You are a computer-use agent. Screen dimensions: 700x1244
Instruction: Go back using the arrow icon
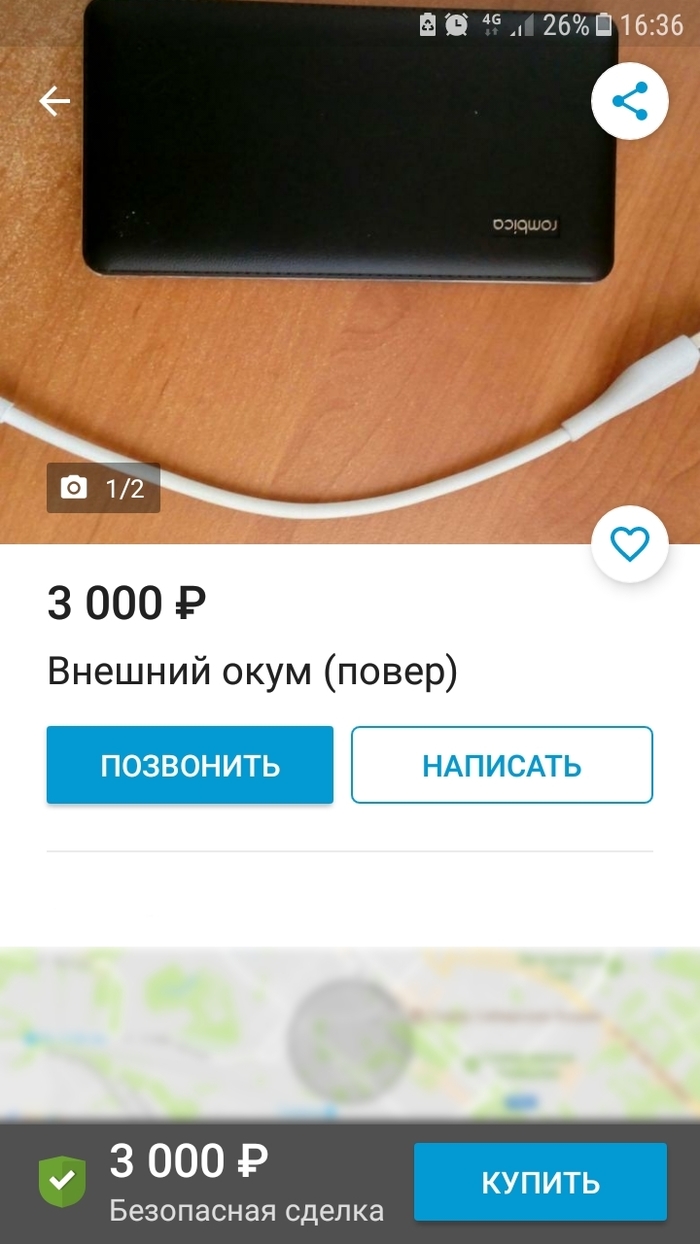click(54, 101)
